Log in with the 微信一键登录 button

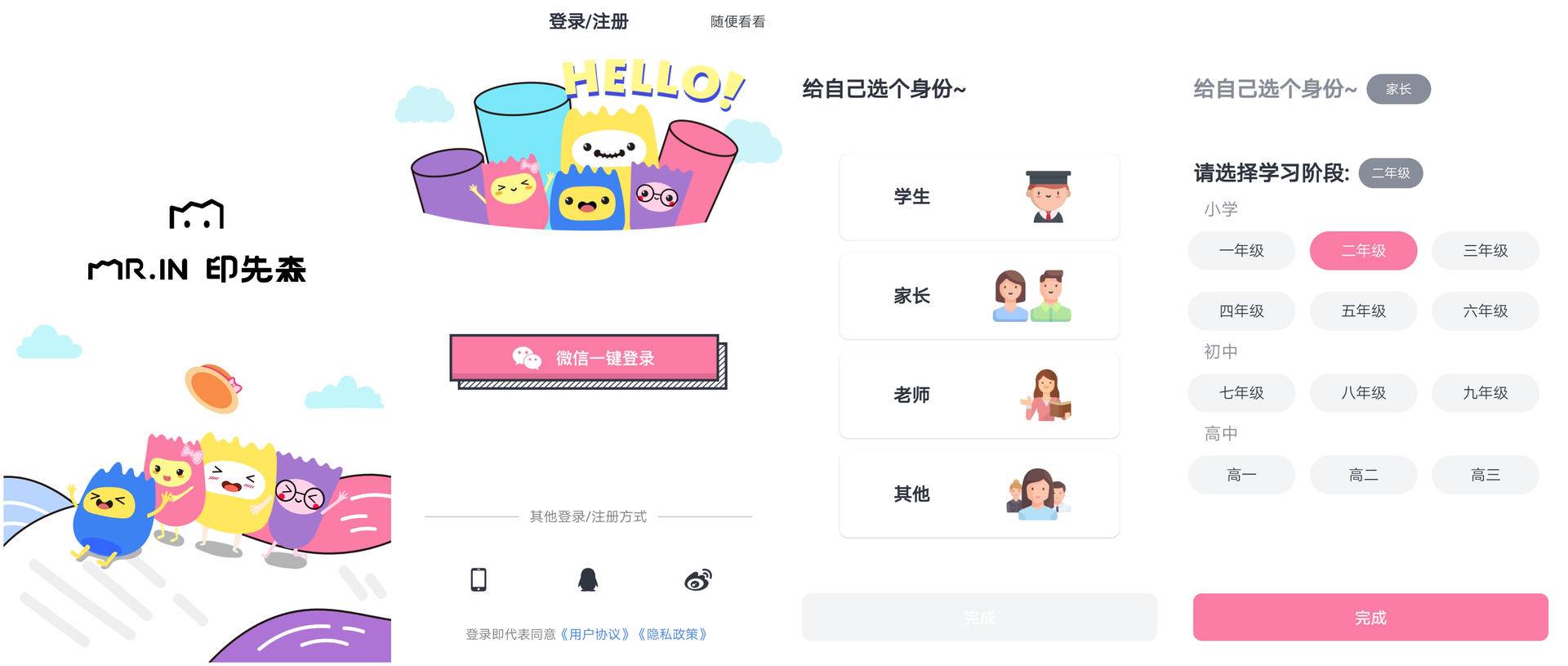585,357
